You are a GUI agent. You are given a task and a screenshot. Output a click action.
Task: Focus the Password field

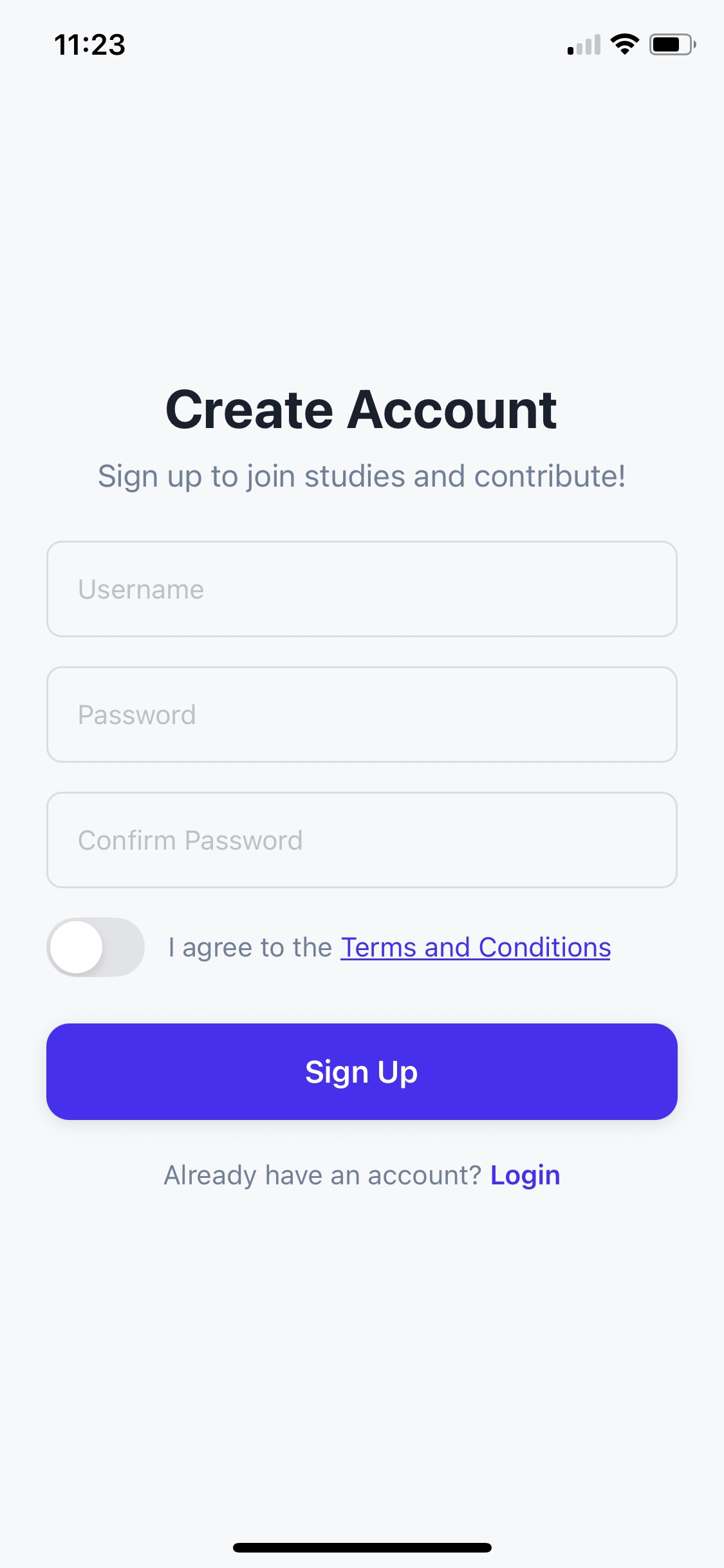click(x=362, y=714)
